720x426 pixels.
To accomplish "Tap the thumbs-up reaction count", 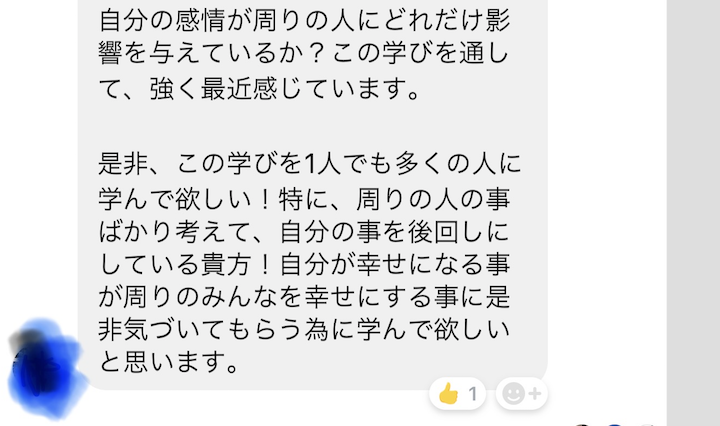I will (458, 394).
